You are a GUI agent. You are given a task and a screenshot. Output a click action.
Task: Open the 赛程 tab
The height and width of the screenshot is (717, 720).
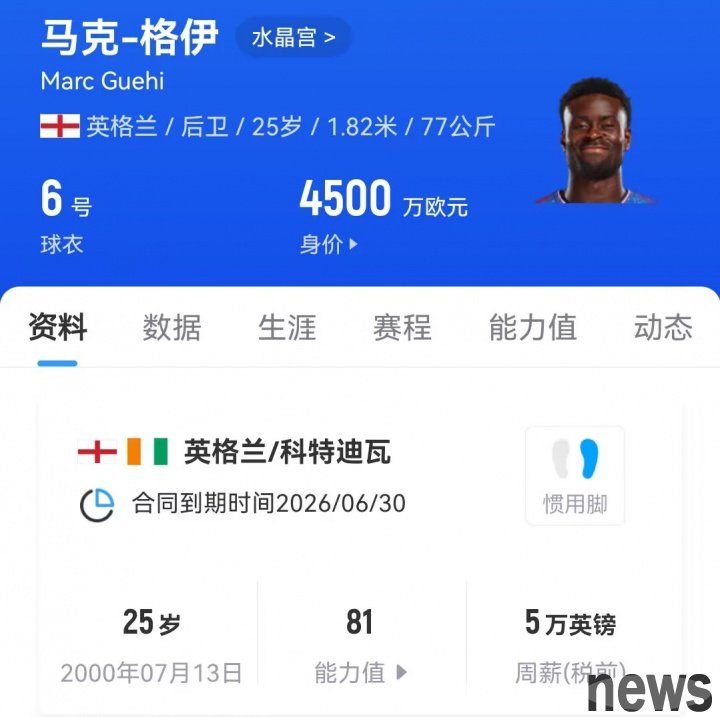(402, 327)
